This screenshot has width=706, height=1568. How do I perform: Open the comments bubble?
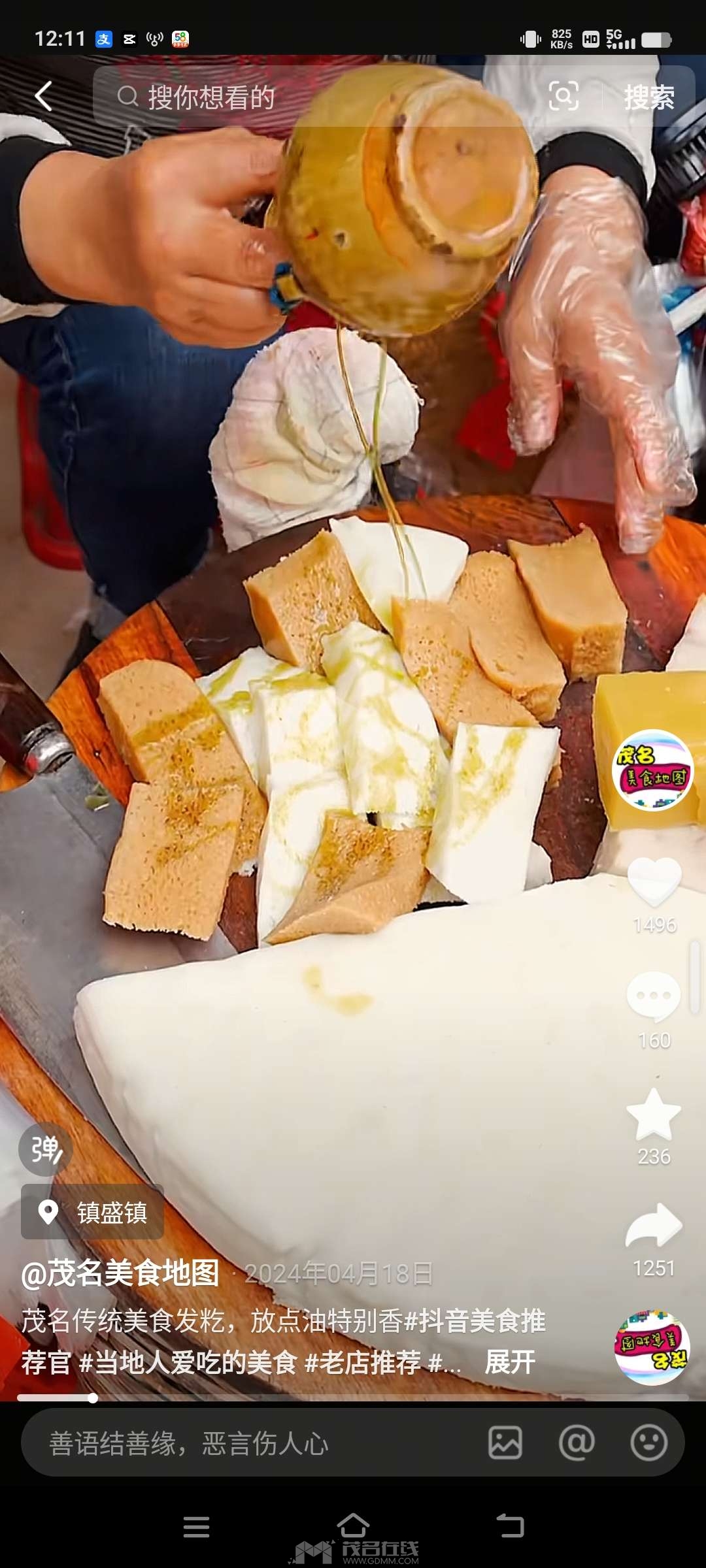click(x=654, y=996)
